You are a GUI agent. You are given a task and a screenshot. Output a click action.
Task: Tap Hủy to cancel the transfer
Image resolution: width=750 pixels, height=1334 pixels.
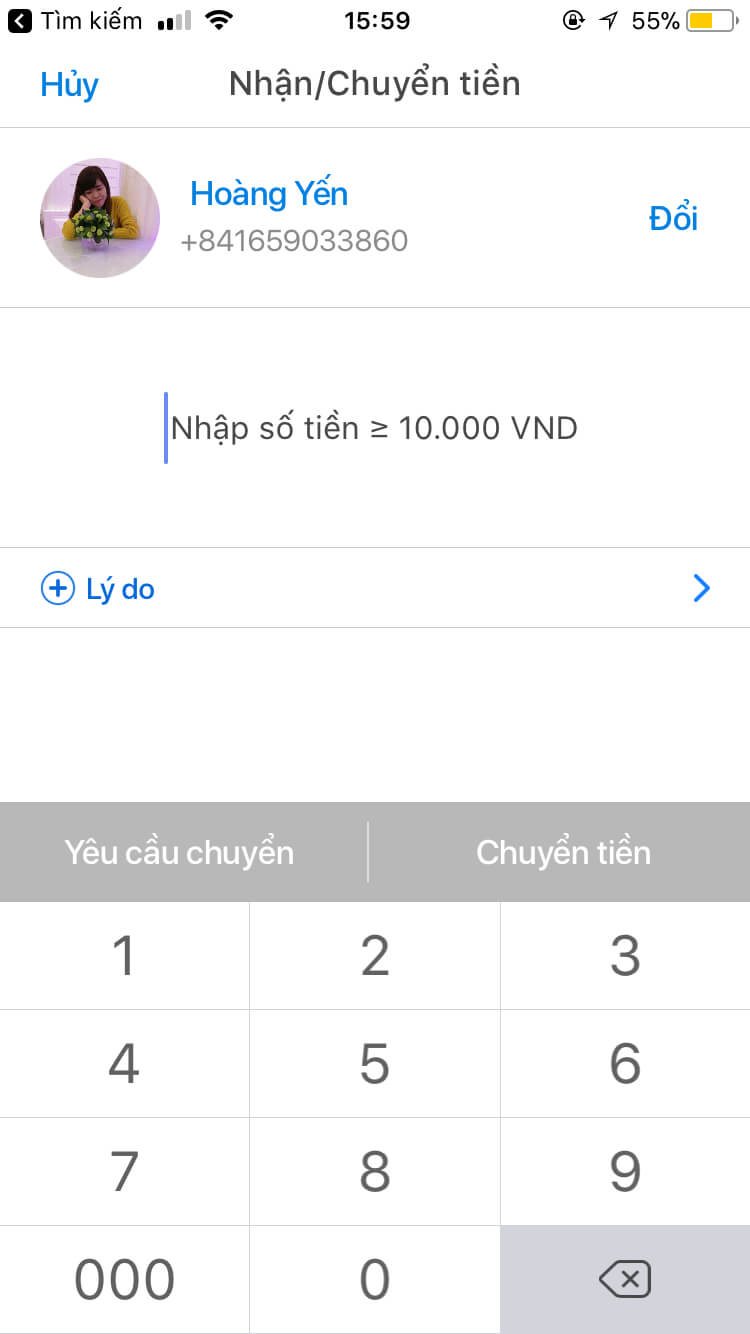pyautogui.click(x=69, y=84)
